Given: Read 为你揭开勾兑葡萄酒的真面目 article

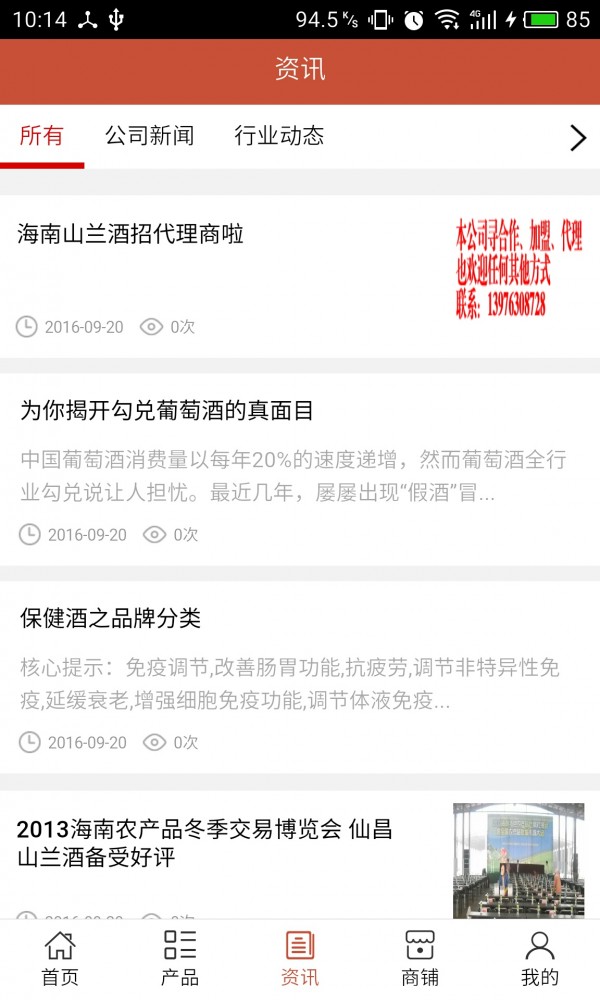Looking at the screenshot, I should point(167,410).
